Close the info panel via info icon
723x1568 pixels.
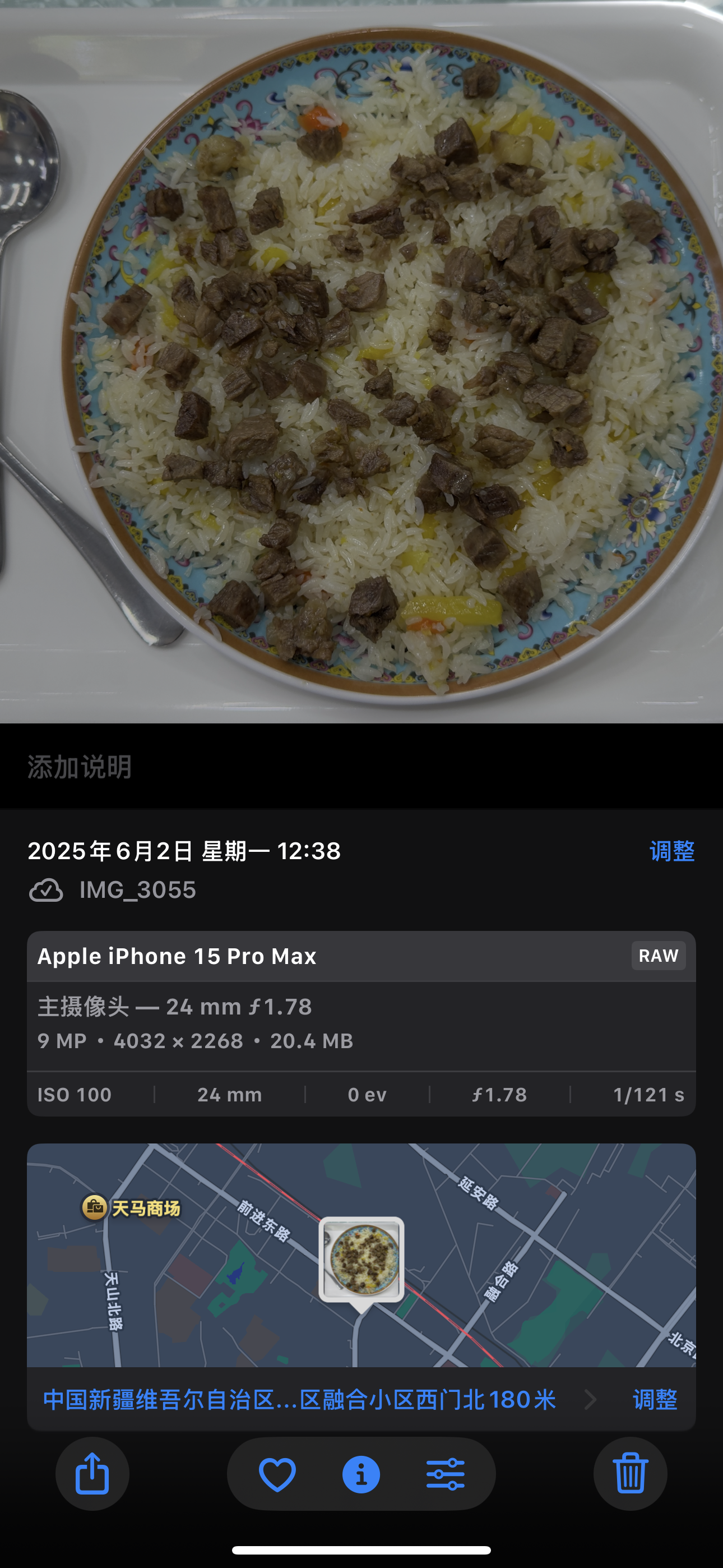tap(361, 1474)
